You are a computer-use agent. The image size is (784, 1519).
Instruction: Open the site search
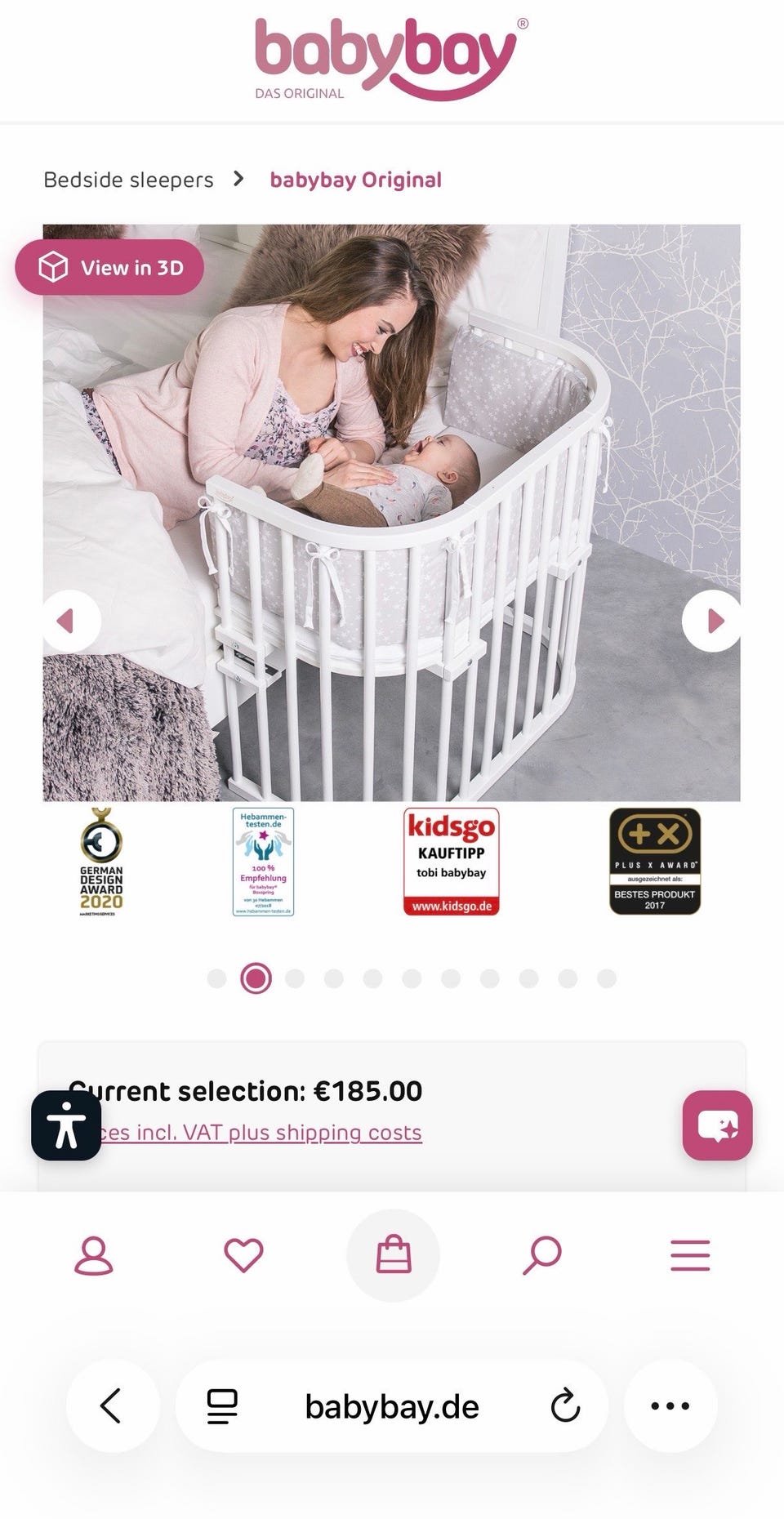point(542,1255)
